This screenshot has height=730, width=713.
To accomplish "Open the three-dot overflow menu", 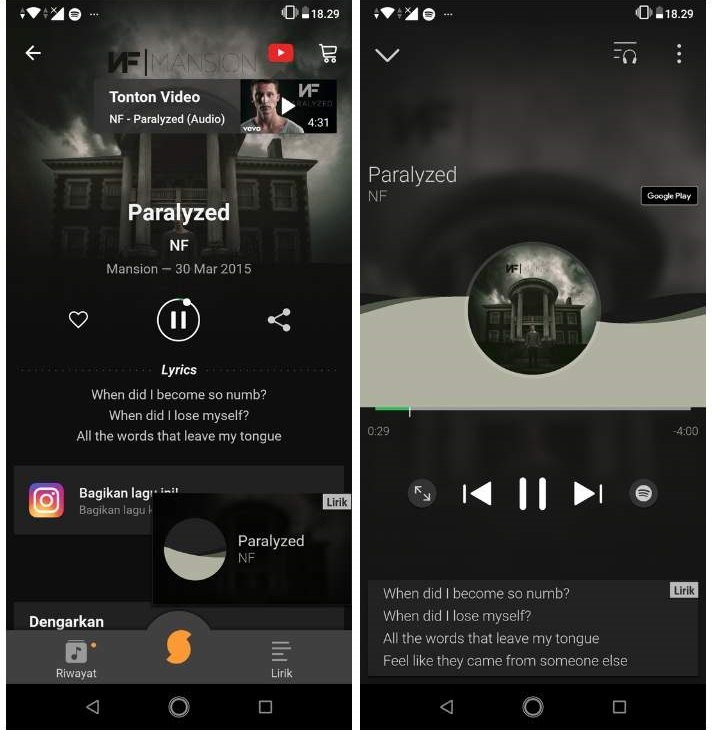I will [x=679, y=54].
